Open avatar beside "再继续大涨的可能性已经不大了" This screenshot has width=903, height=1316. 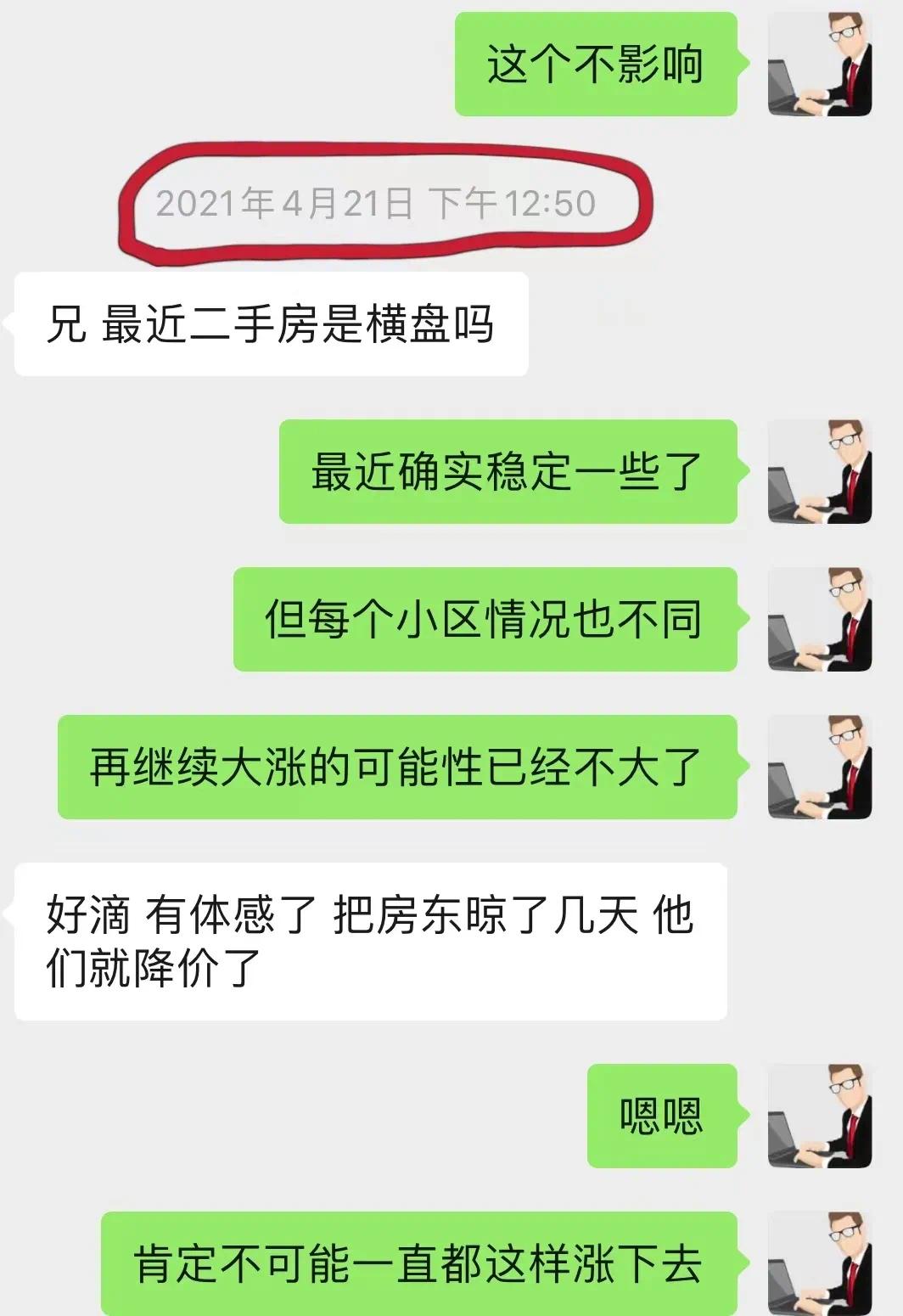click(x=820, y=767)
